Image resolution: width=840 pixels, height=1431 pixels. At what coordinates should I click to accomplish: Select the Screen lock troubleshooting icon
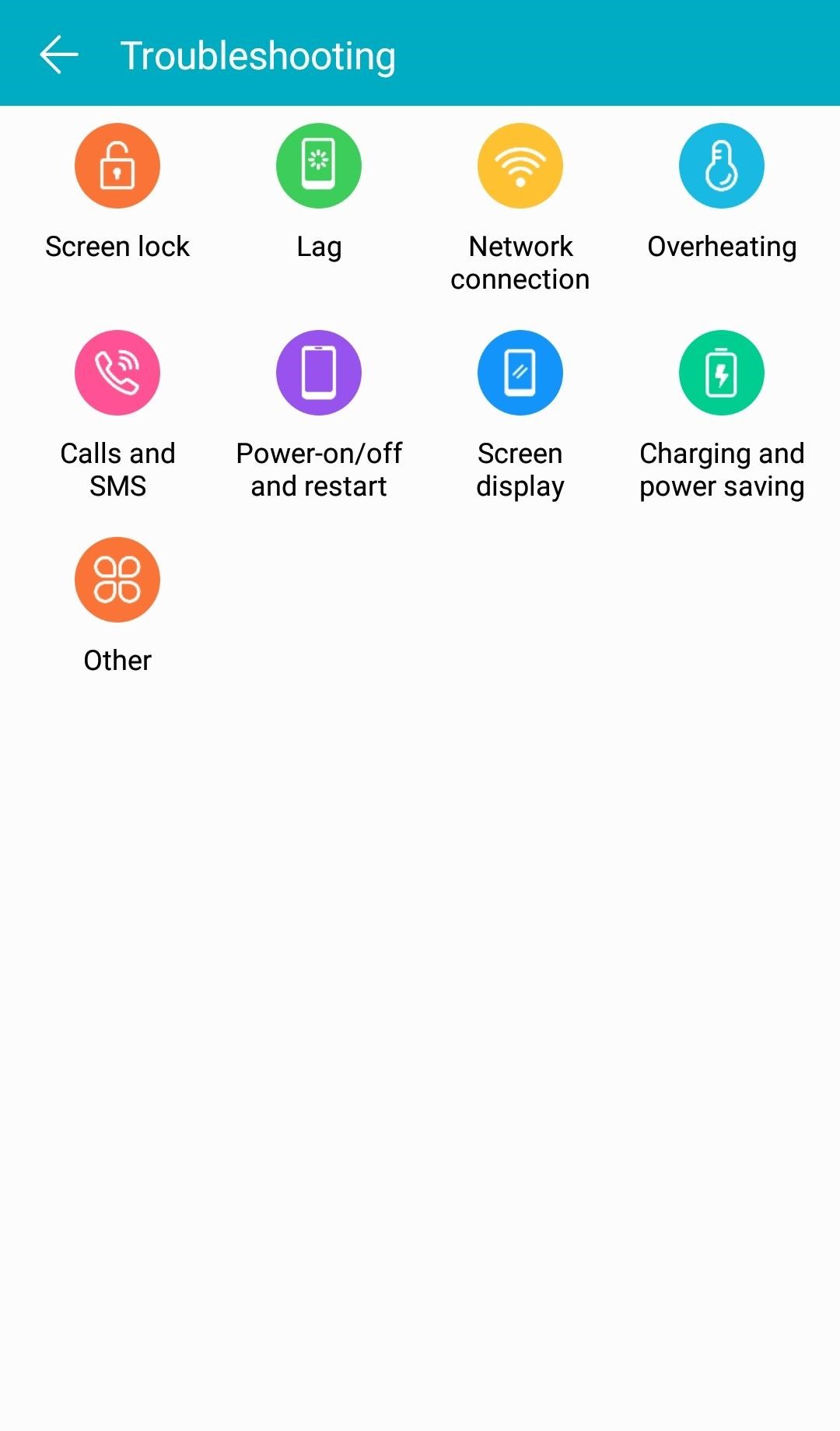(x=117, y=165)
